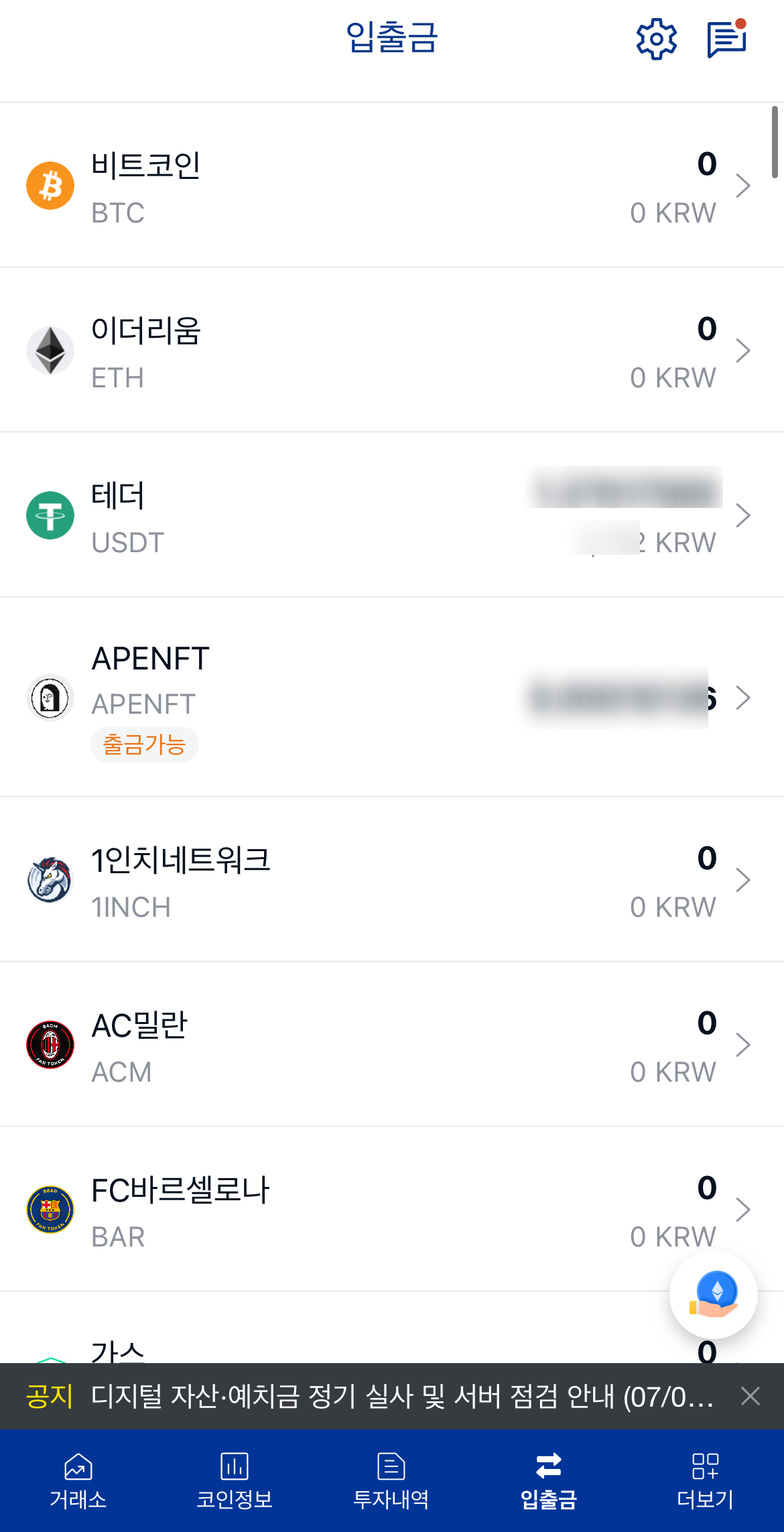Open the settings gear icon
This screenshot has width=784, height=1532.
(x=656, y=40)
